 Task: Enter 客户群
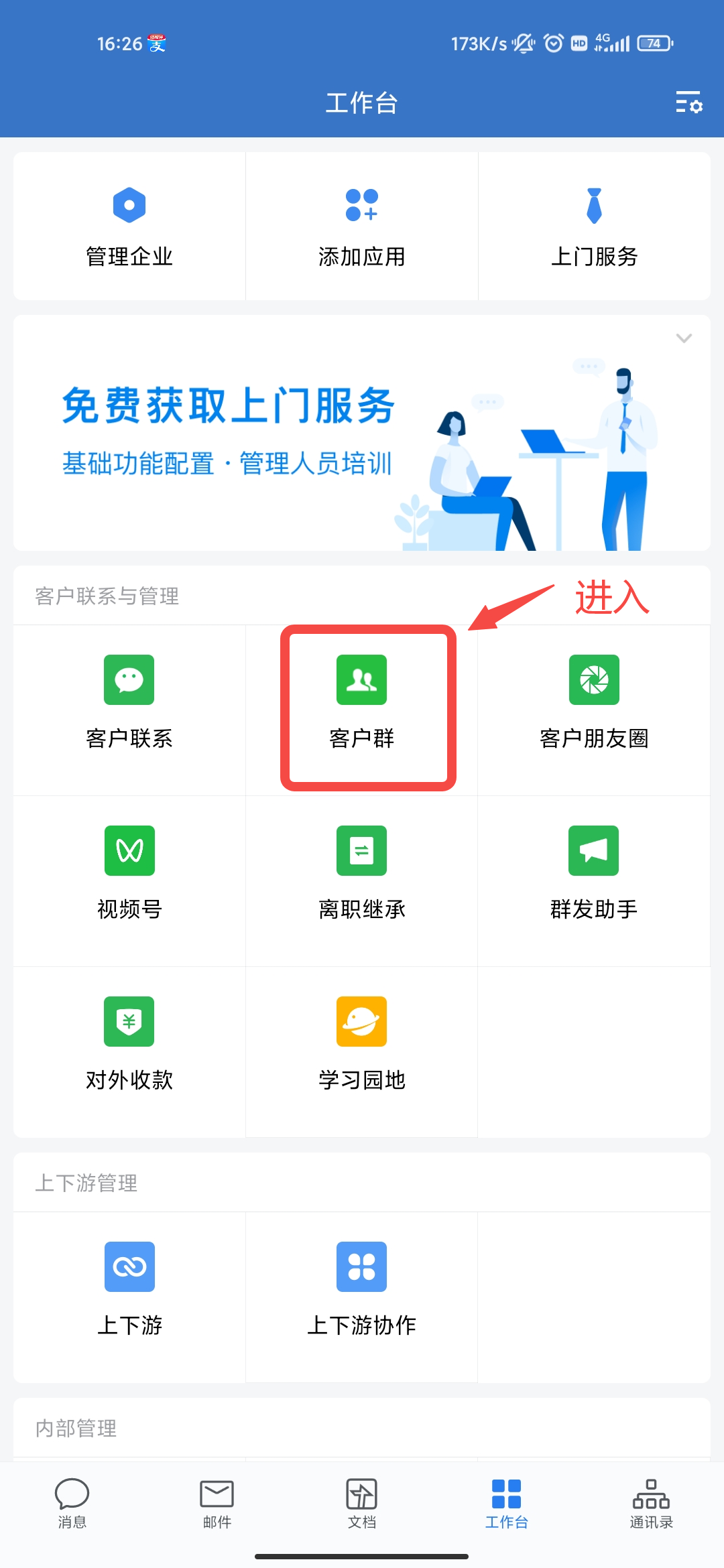pyautogui.click(x=362, y=701)
